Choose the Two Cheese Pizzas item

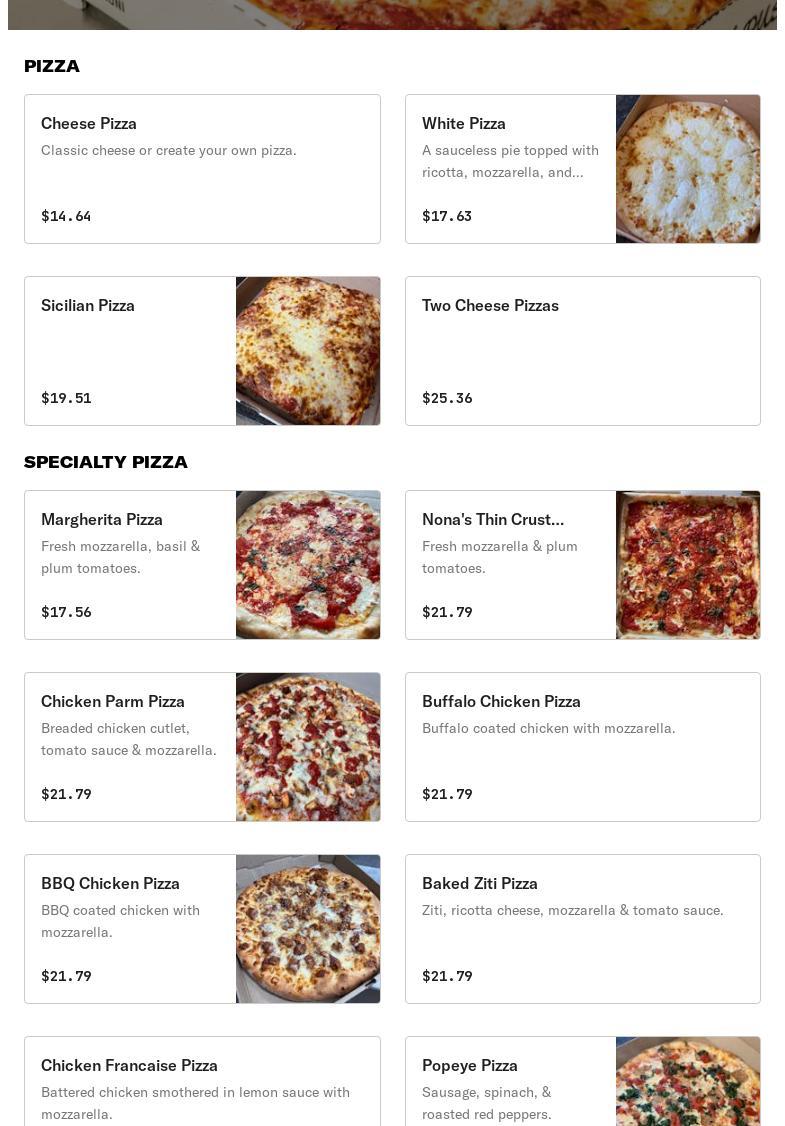pos(582,351)
